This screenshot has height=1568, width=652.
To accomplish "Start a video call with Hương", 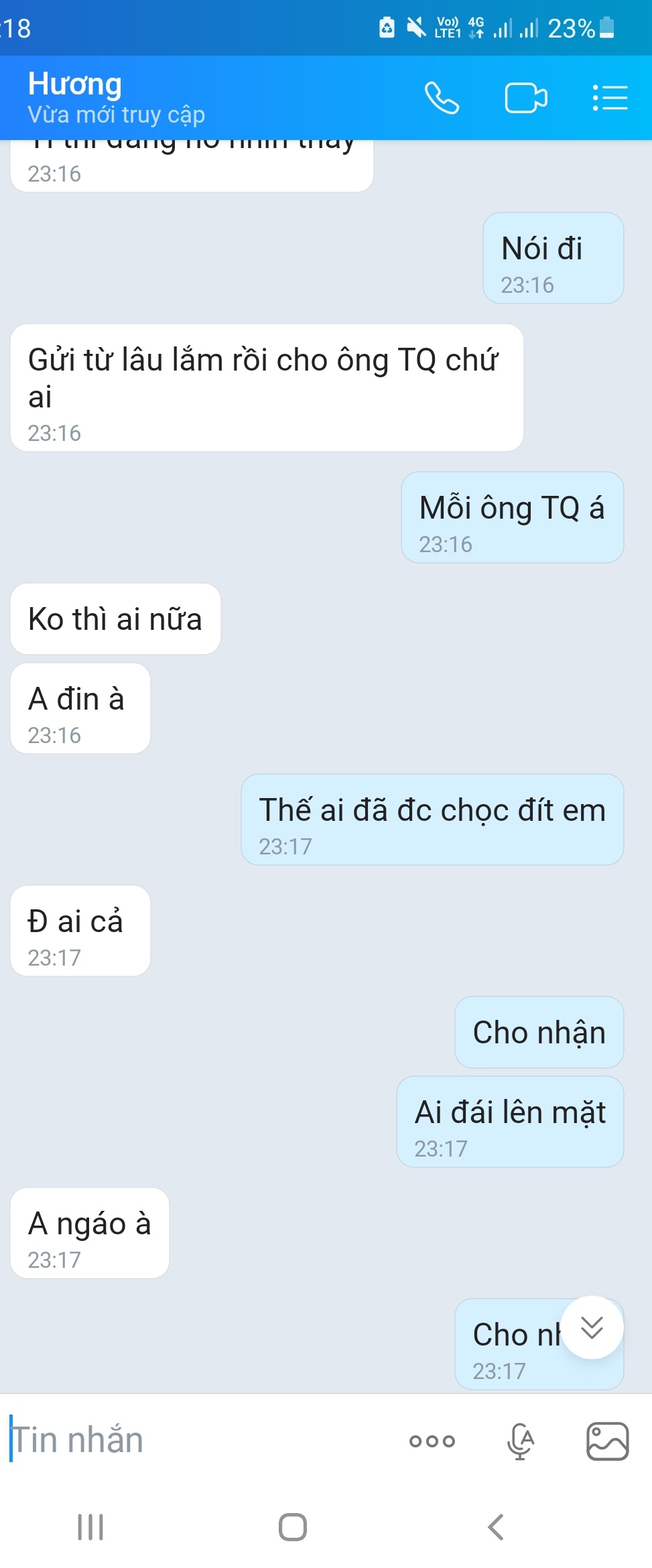I will click(x=526, y=99).
